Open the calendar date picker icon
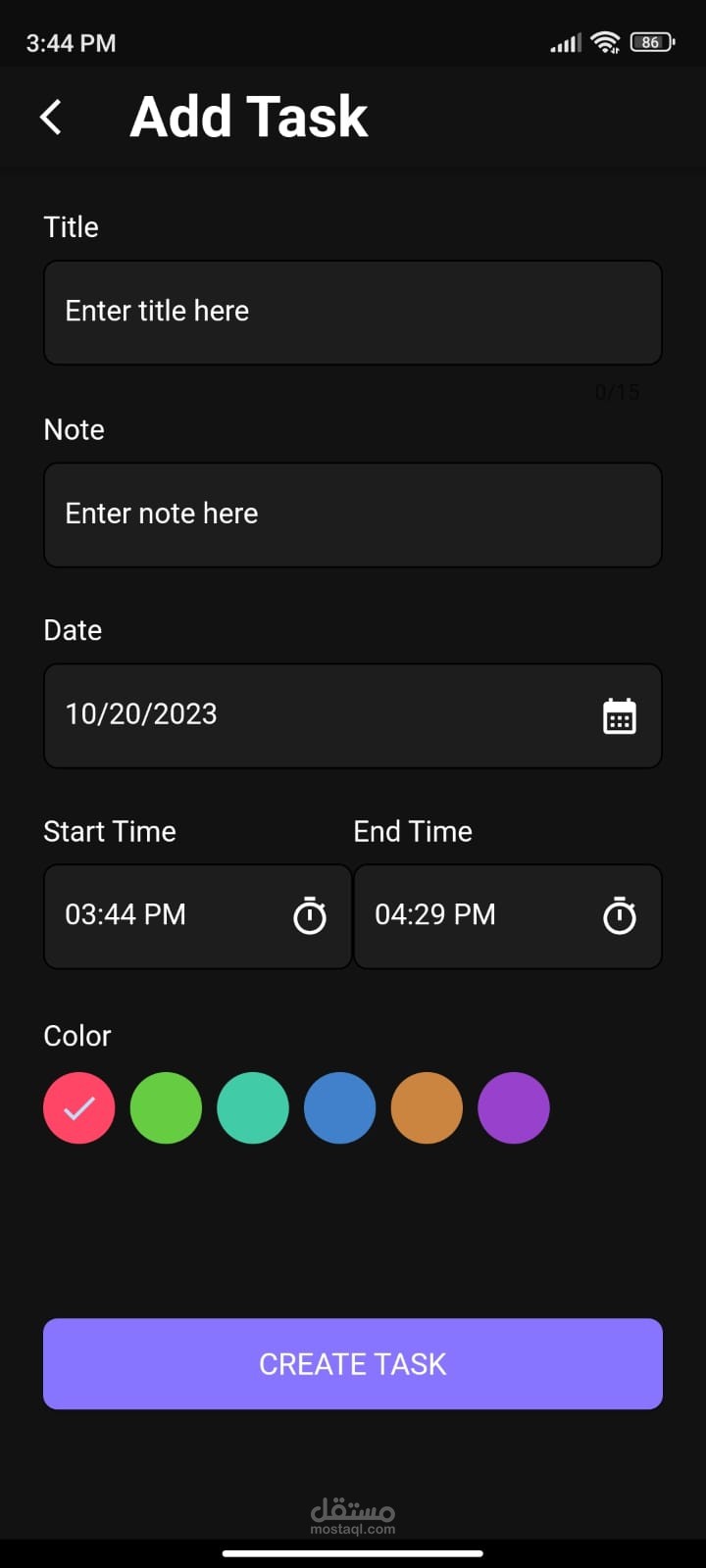 pos(619,716)
